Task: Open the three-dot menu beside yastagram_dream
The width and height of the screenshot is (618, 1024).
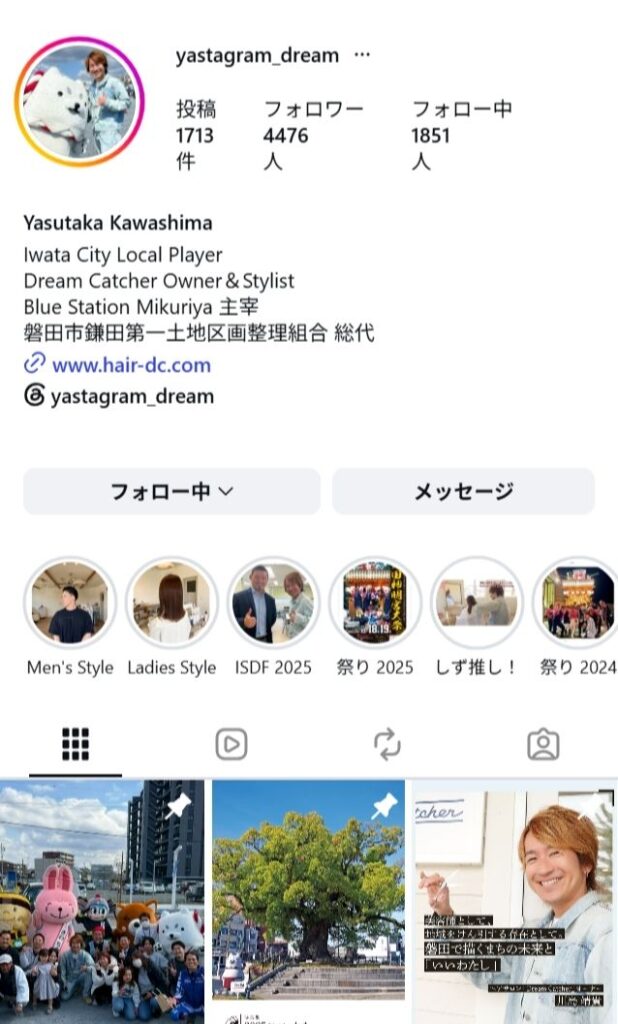Action: click(362, 56)
